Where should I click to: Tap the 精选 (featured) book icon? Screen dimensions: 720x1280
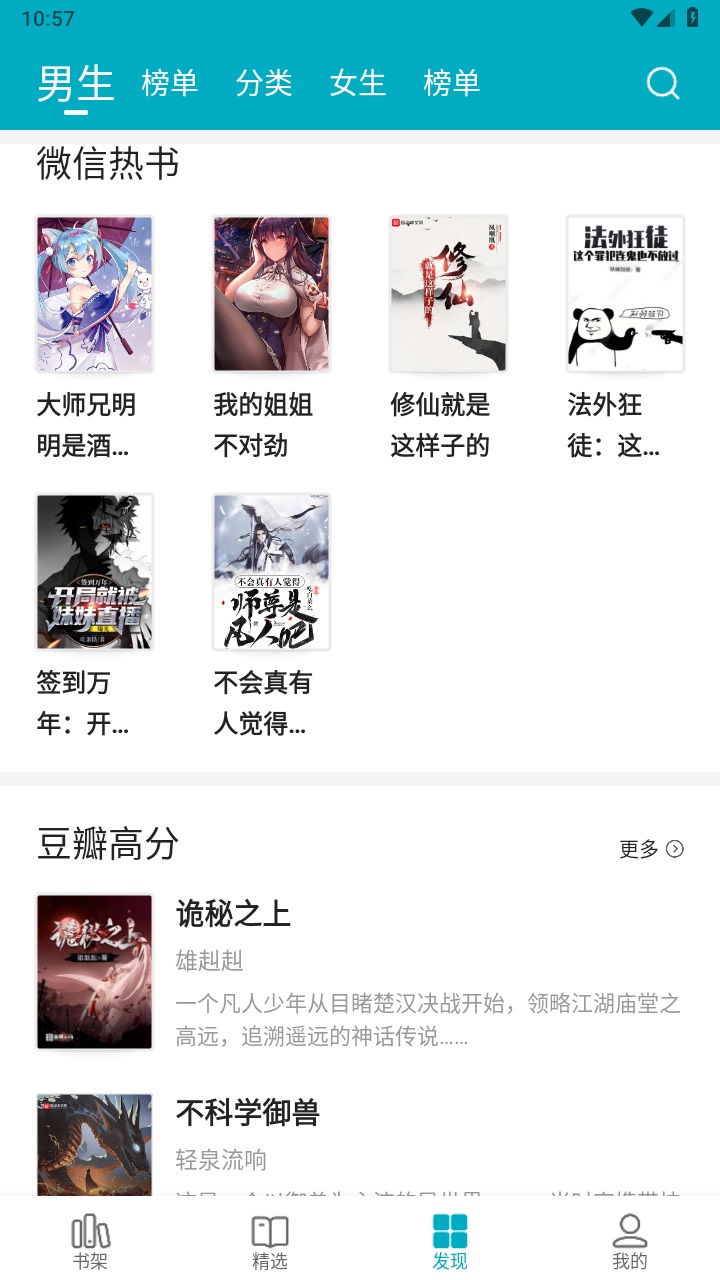click(269, 1236)
